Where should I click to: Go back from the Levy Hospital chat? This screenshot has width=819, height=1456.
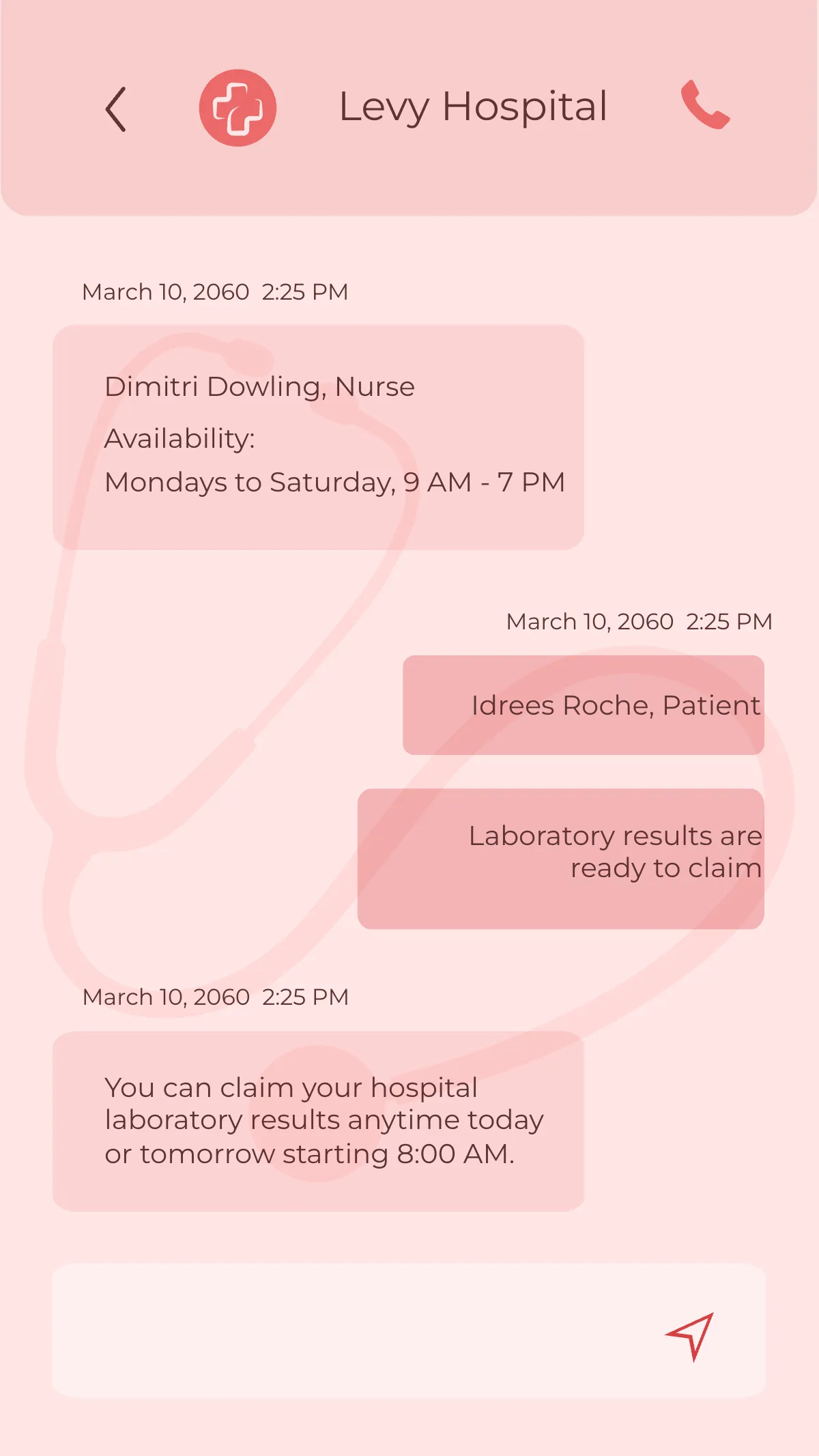(x=117, y=109)
